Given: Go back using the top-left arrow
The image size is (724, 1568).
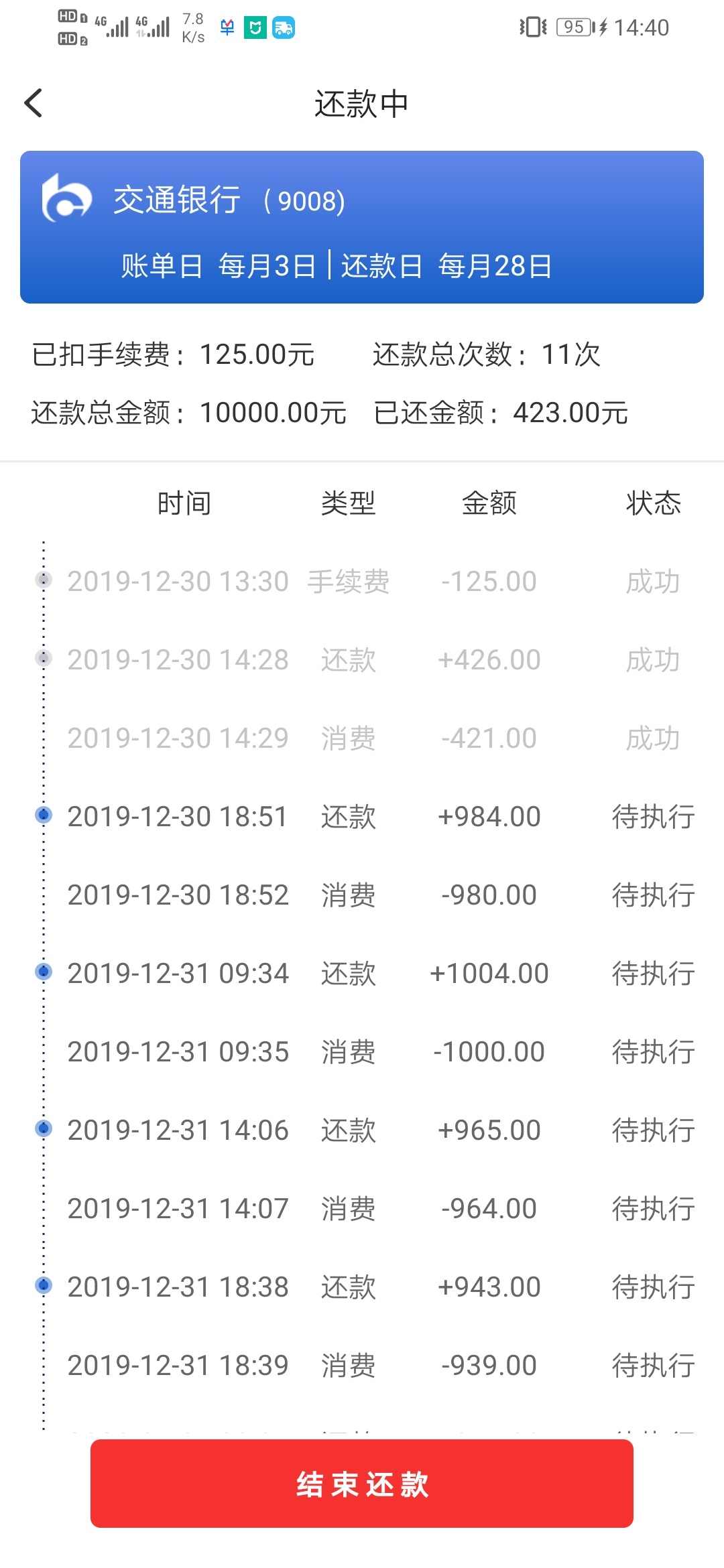Looking at the screenshot, I should click(x=34, y=103).
